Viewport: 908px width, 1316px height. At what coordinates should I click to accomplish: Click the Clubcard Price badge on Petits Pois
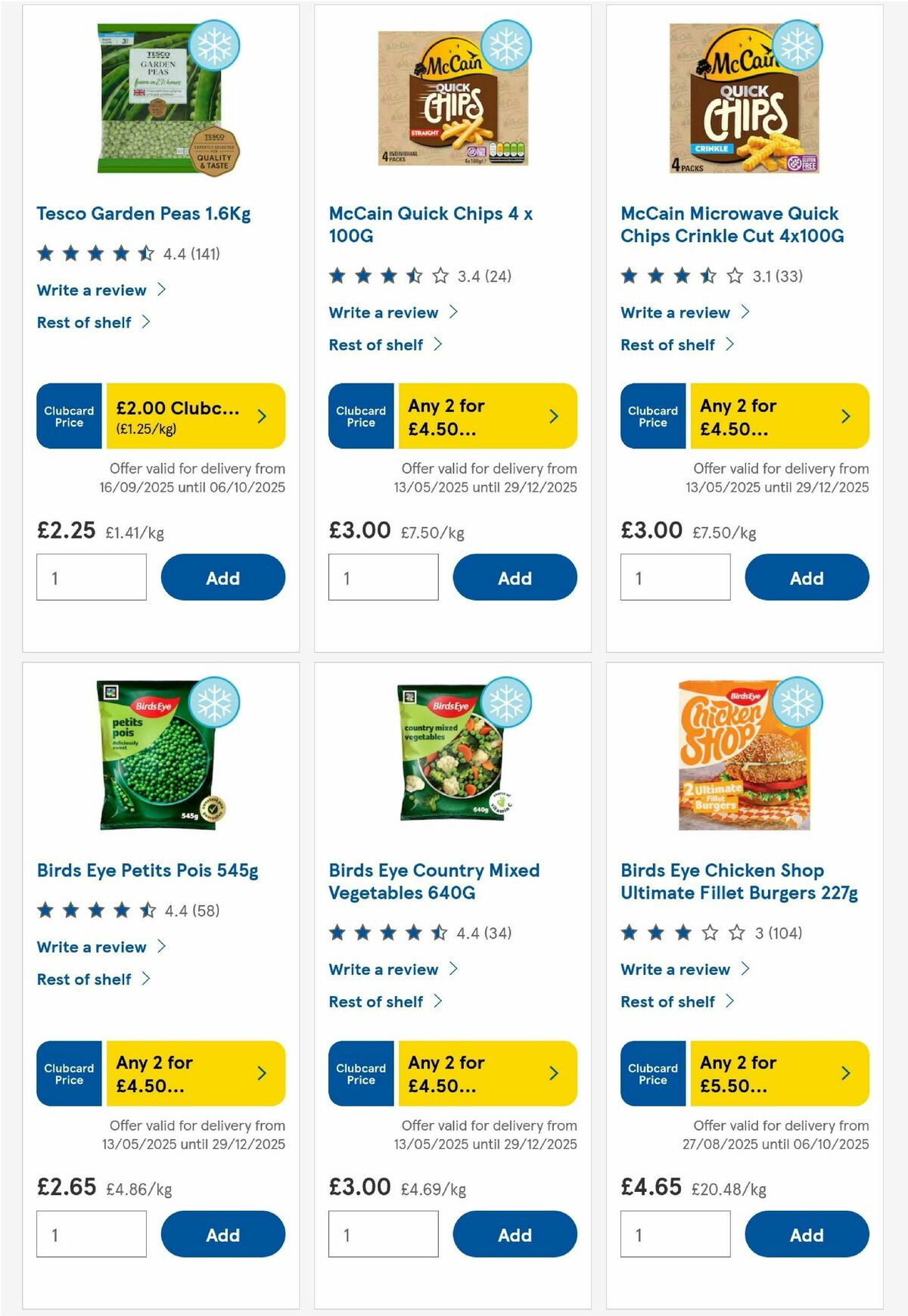pyautogui.click(x=68, y=1073)
